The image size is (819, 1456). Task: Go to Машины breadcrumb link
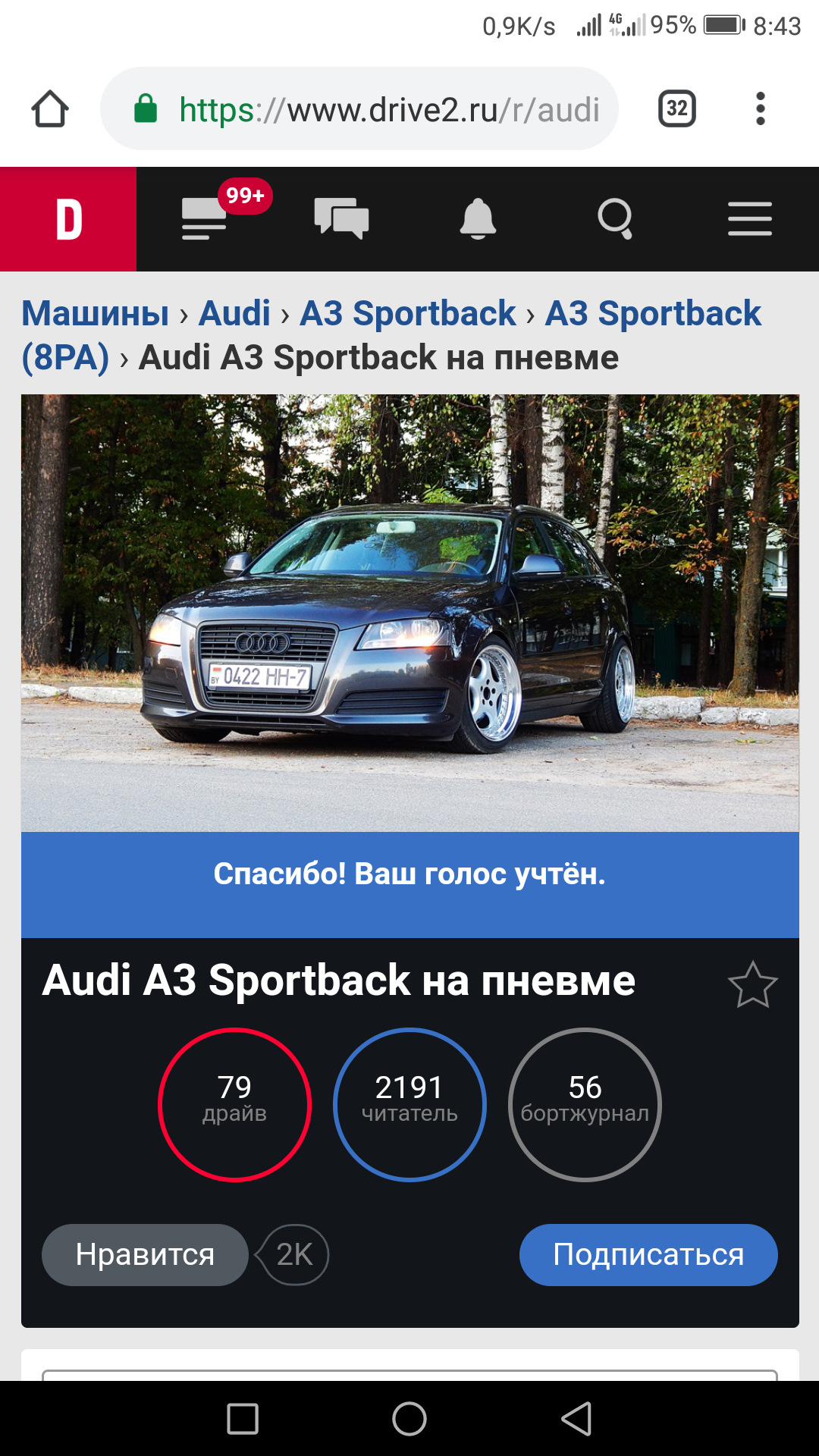[x=96, y=313]
